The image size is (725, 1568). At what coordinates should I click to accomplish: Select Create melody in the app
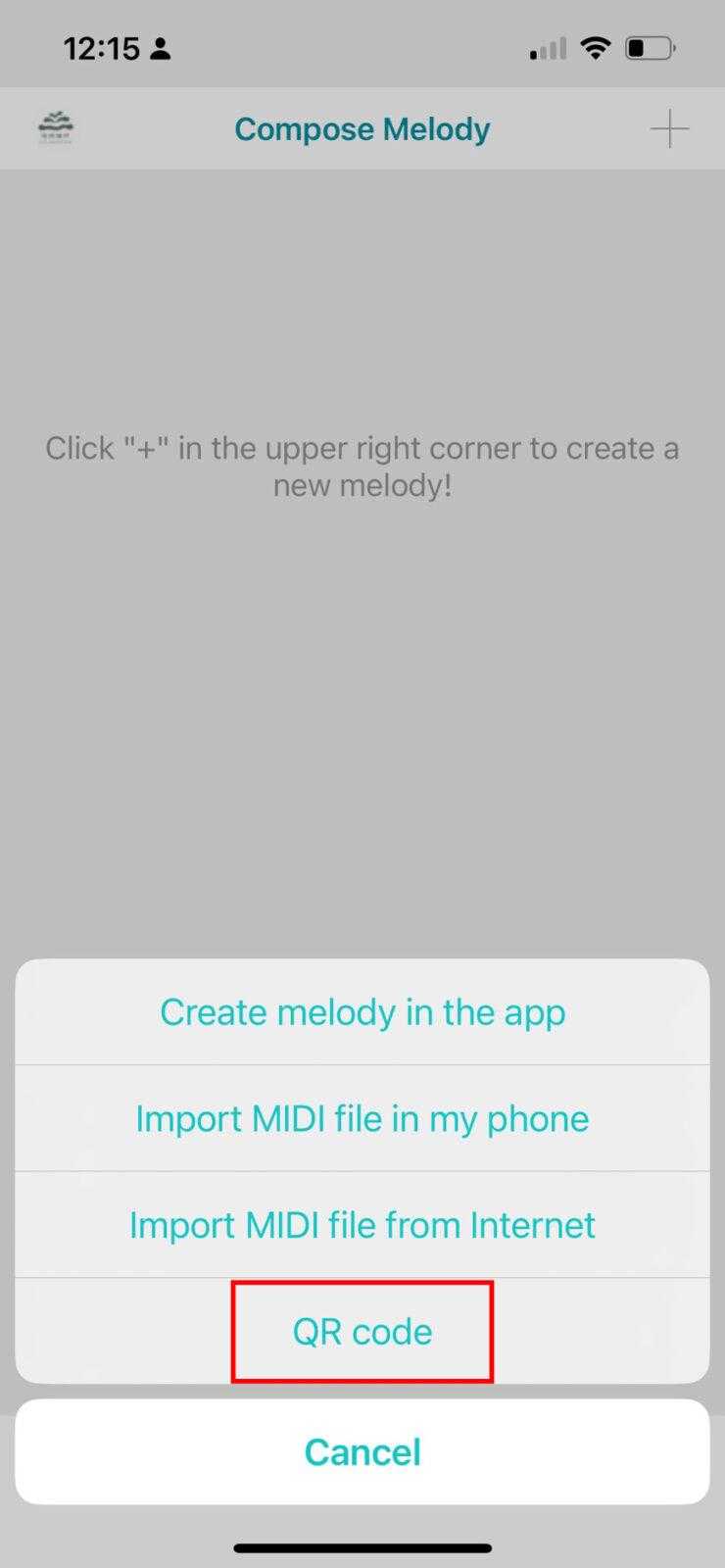pyautogui.click(x=362, y=1012)
